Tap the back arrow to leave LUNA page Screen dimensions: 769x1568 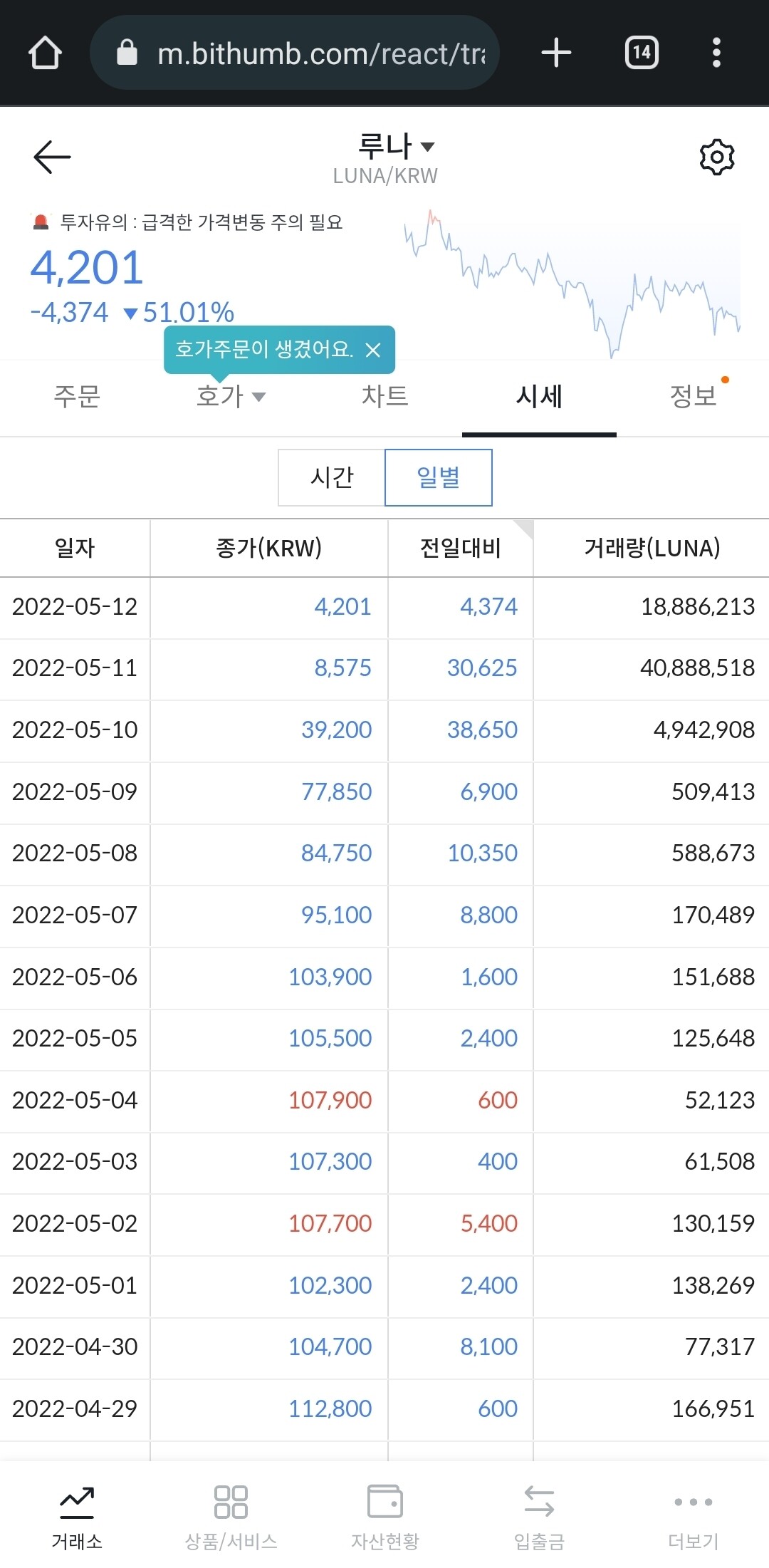51,156
